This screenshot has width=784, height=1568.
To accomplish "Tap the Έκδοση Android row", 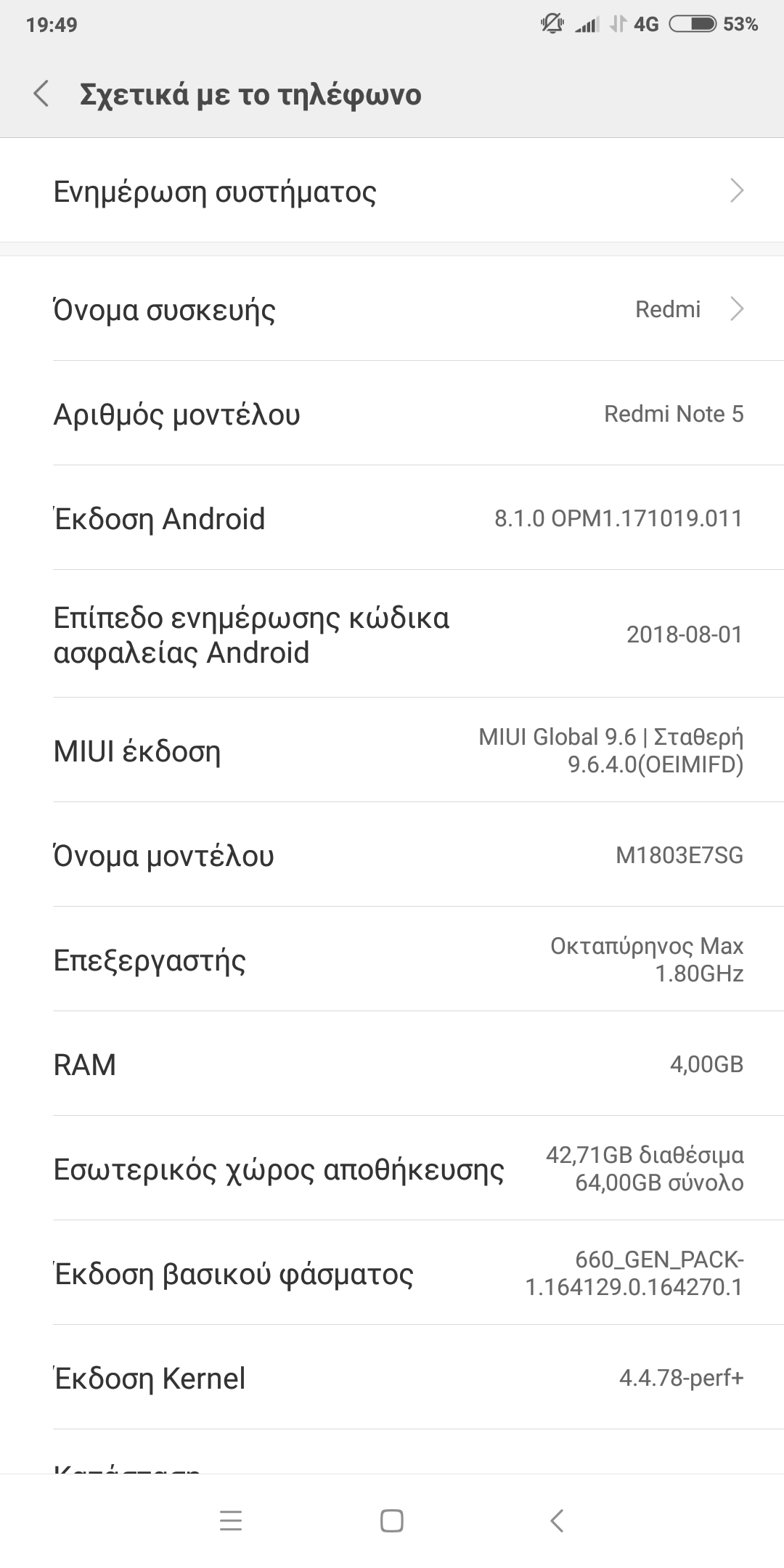I will tap(392, 519).
